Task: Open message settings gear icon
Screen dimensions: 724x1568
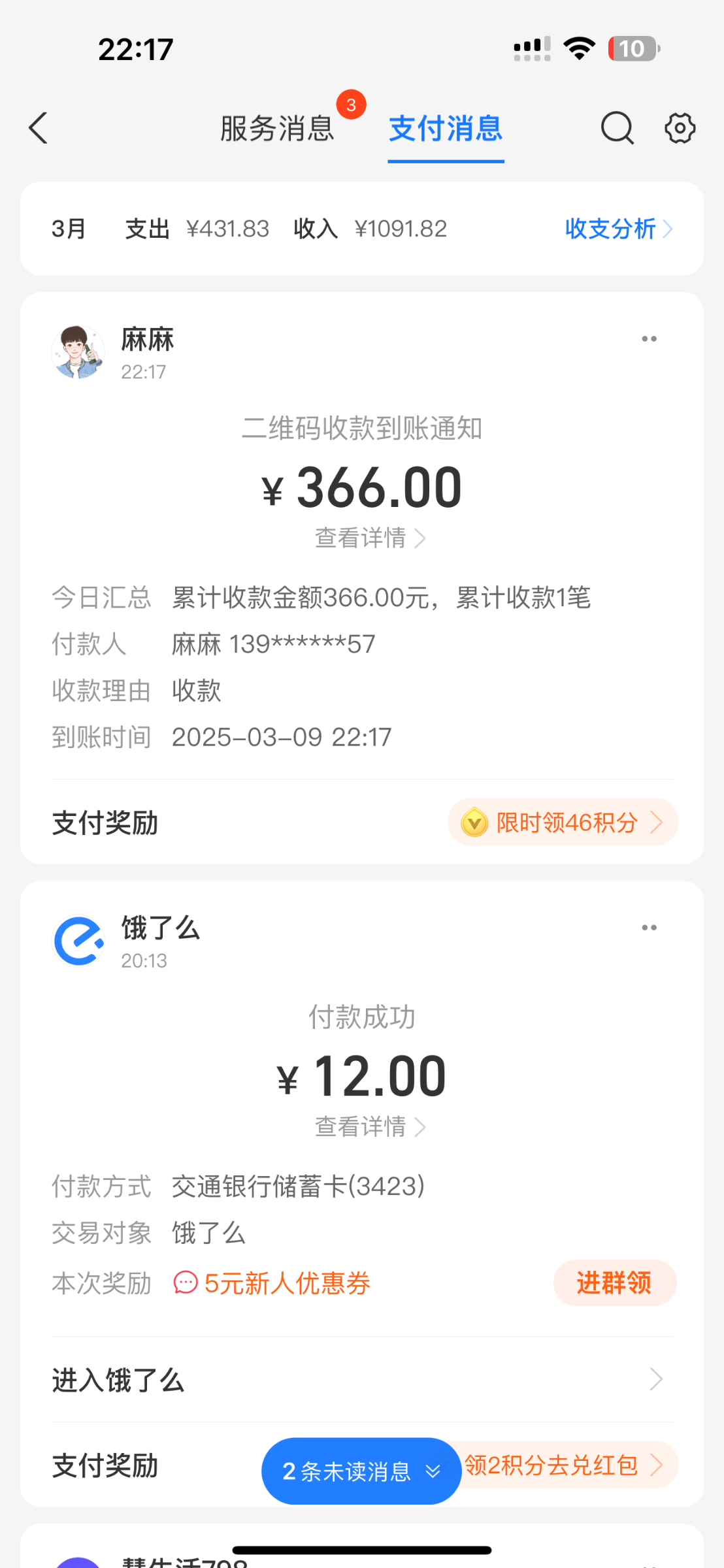Action: click(x=680, y=128)
